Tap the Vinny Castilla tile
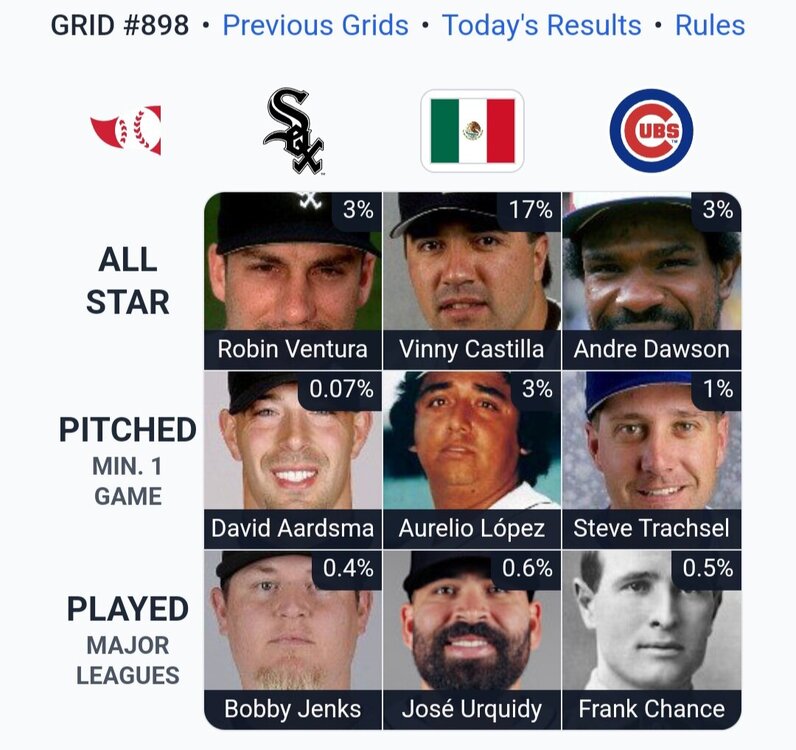The height and width of the screenshot is (750, 796). (x=472, y=281)
